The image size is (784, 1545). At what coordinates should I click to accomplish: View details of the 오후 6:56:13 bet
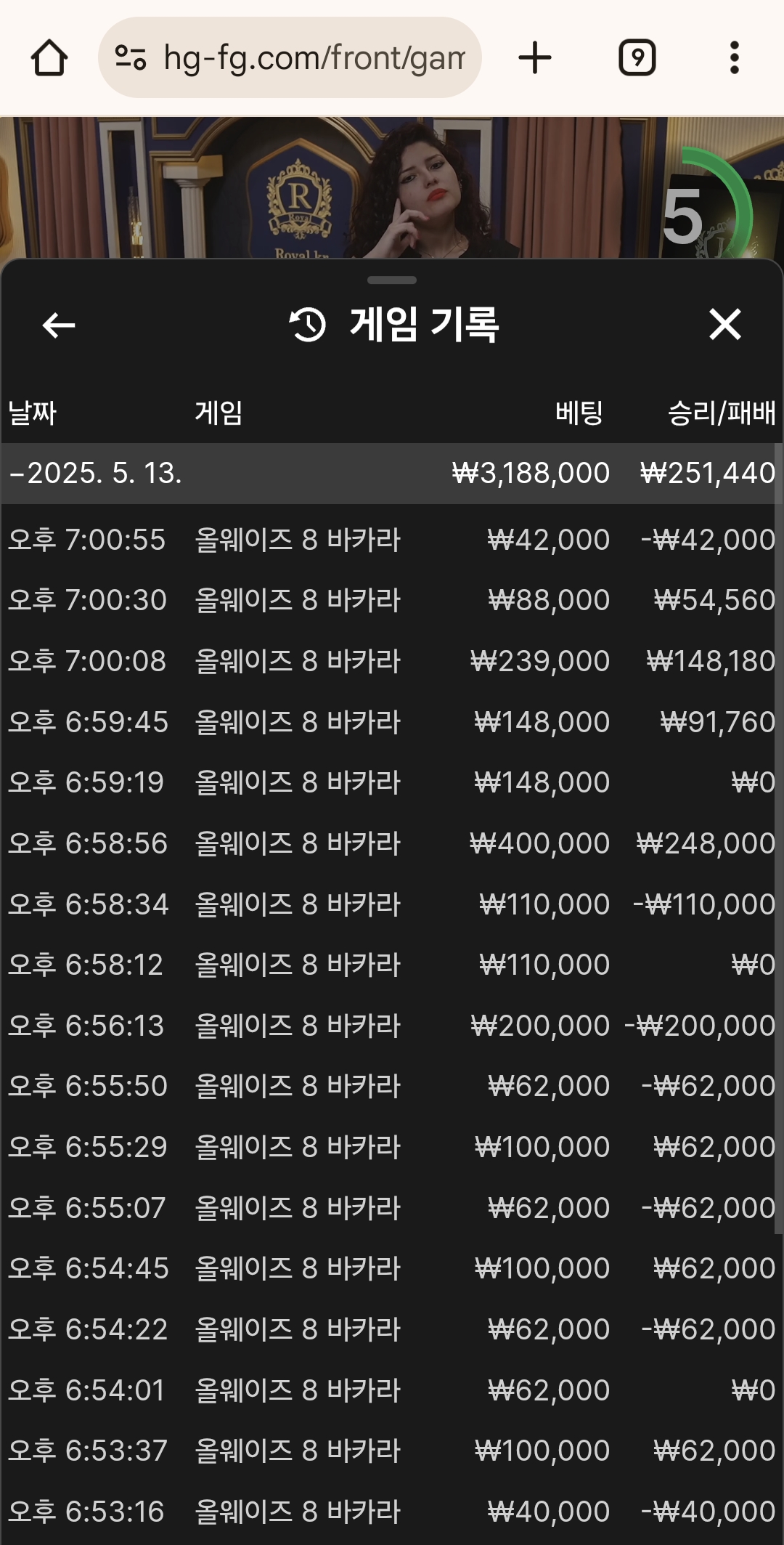[x=392, y=1026]
